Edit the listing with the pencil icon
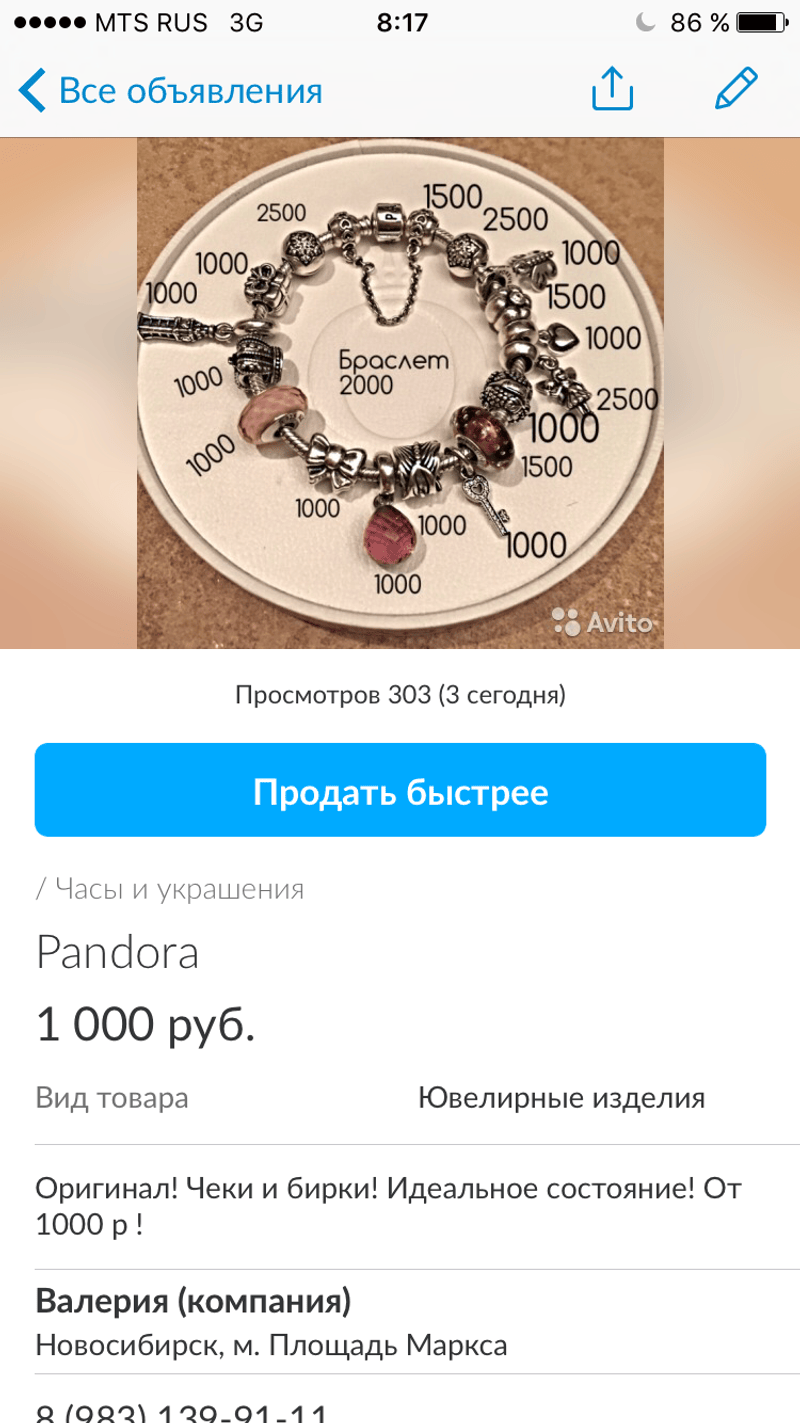The width and height of the screenshot is (800, 1423). (x=736, y=90)
